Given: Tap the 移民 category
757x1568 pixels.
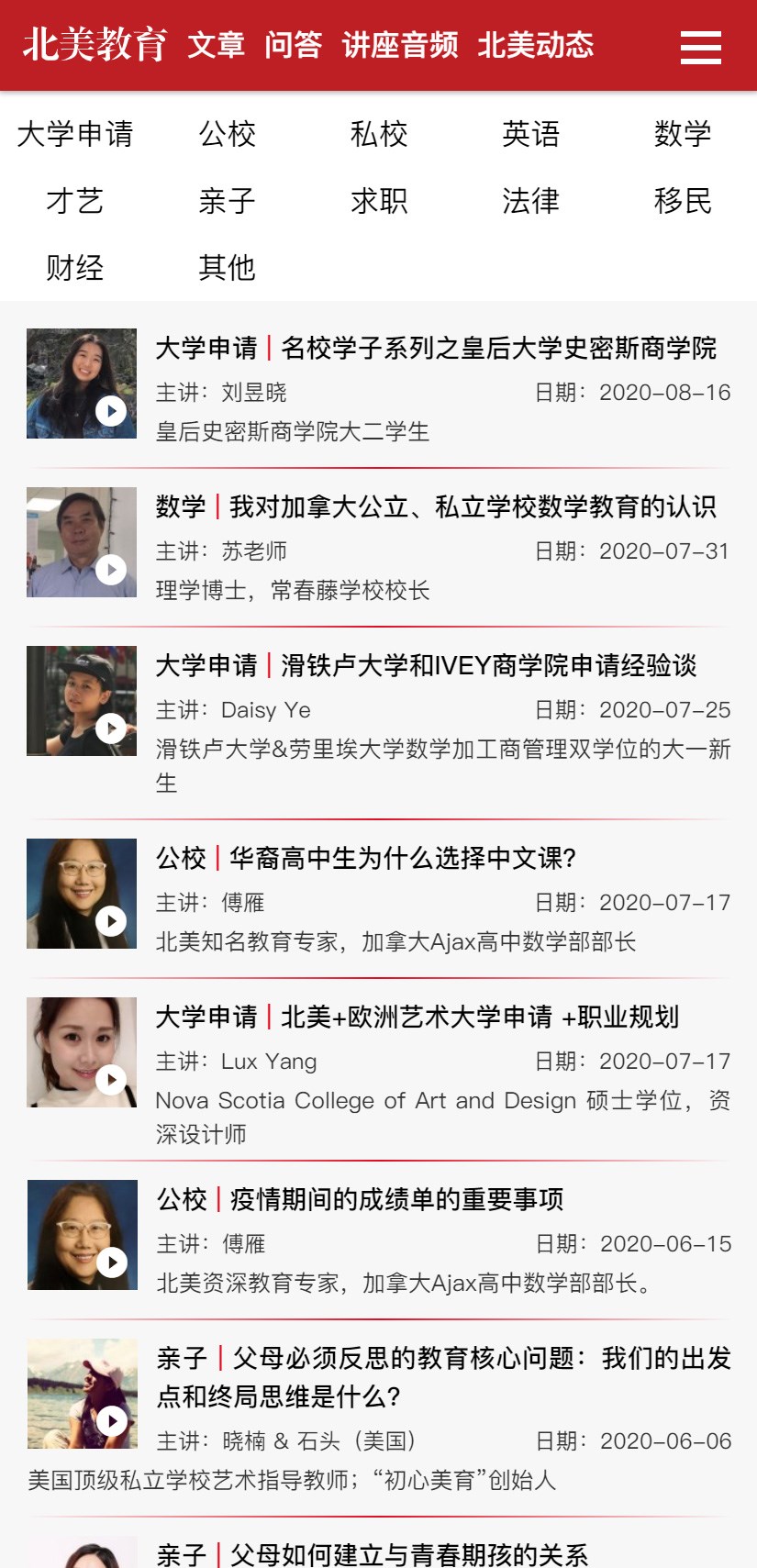Looking at the screenshot, I should point(683,201).
